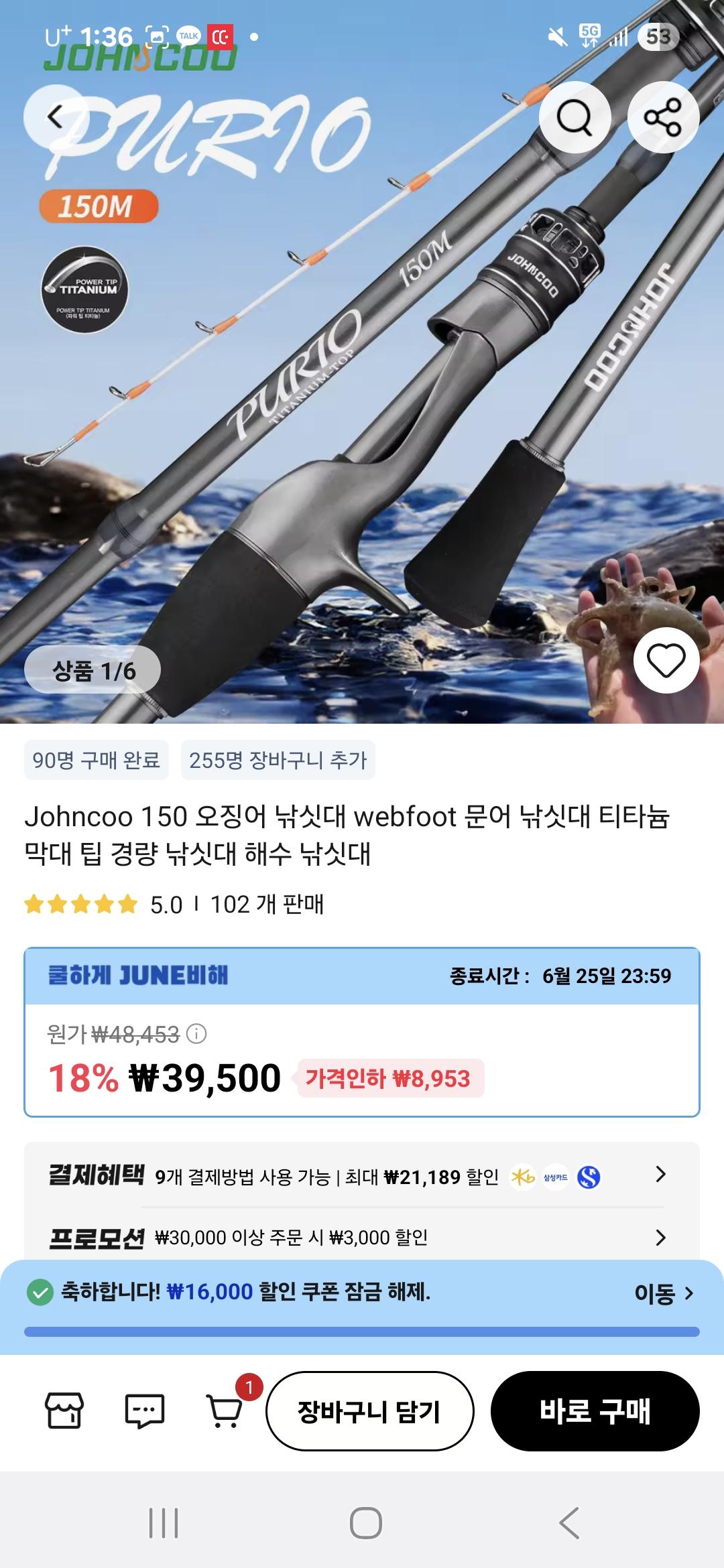Screen dimensions: 724x1568
Task: Open chat with the seller
Action: pos(144,1410)
